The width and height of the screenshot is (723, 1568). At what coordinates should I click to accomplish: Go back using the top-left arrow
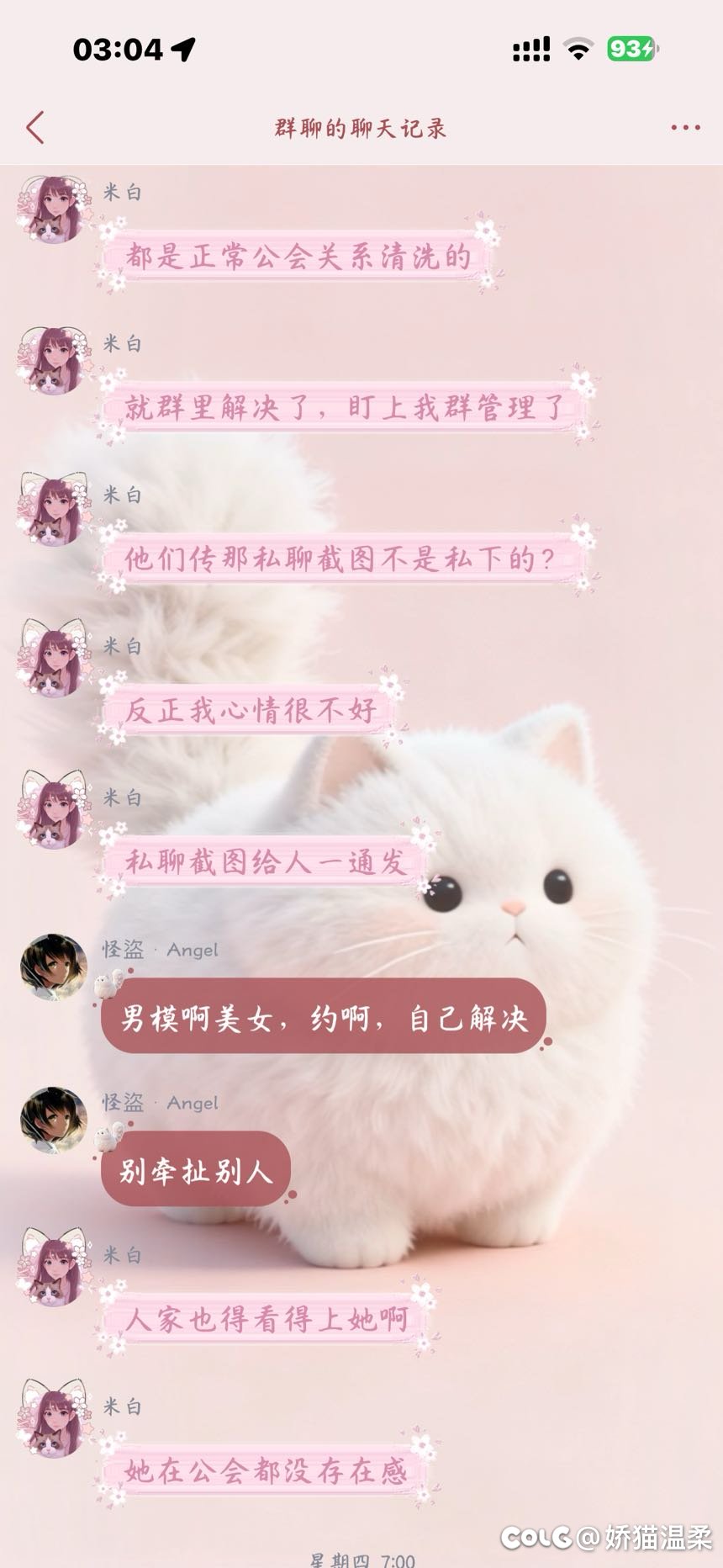tap(35, 128)
